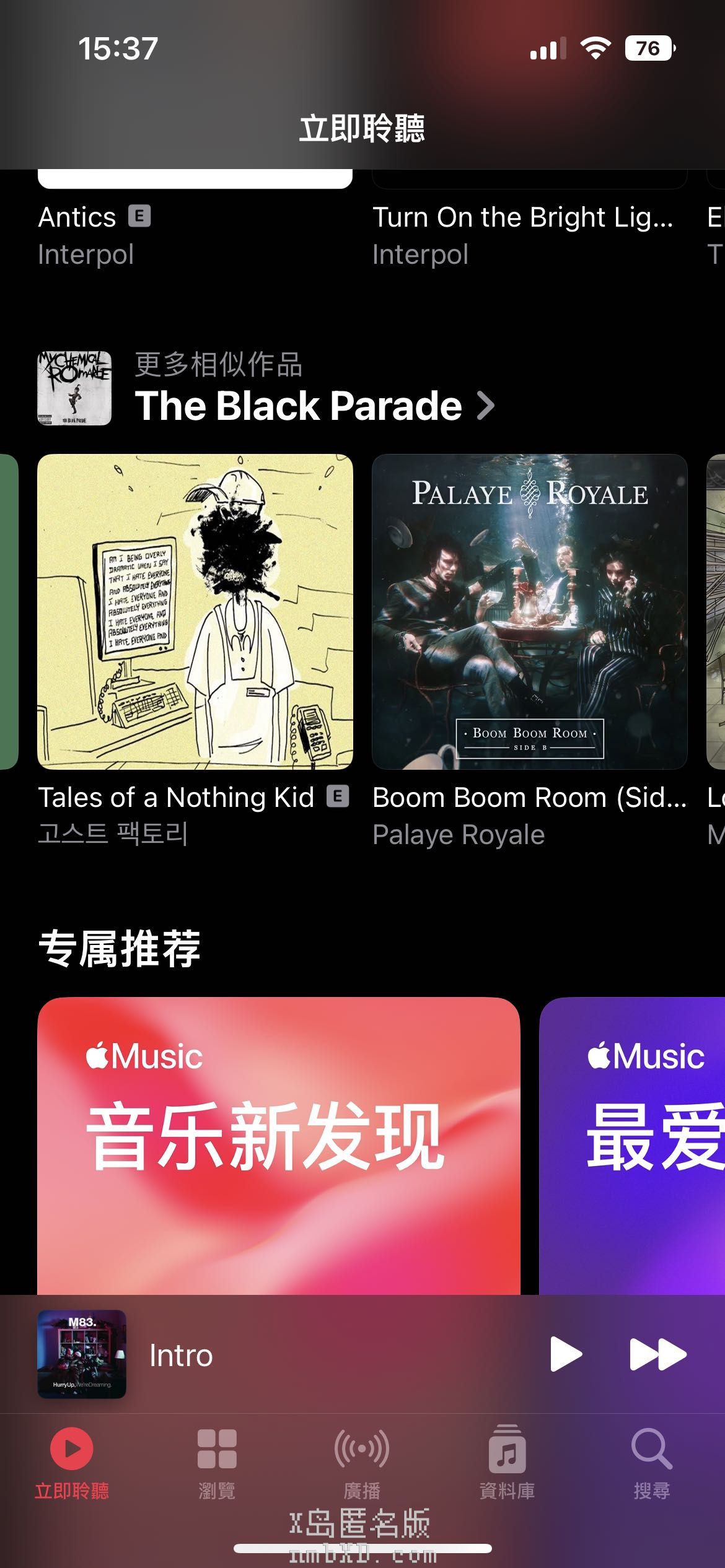The image size is (725, 1568).
Task: Open the Antics album by Interpol
Action: (x=77, y=218)
